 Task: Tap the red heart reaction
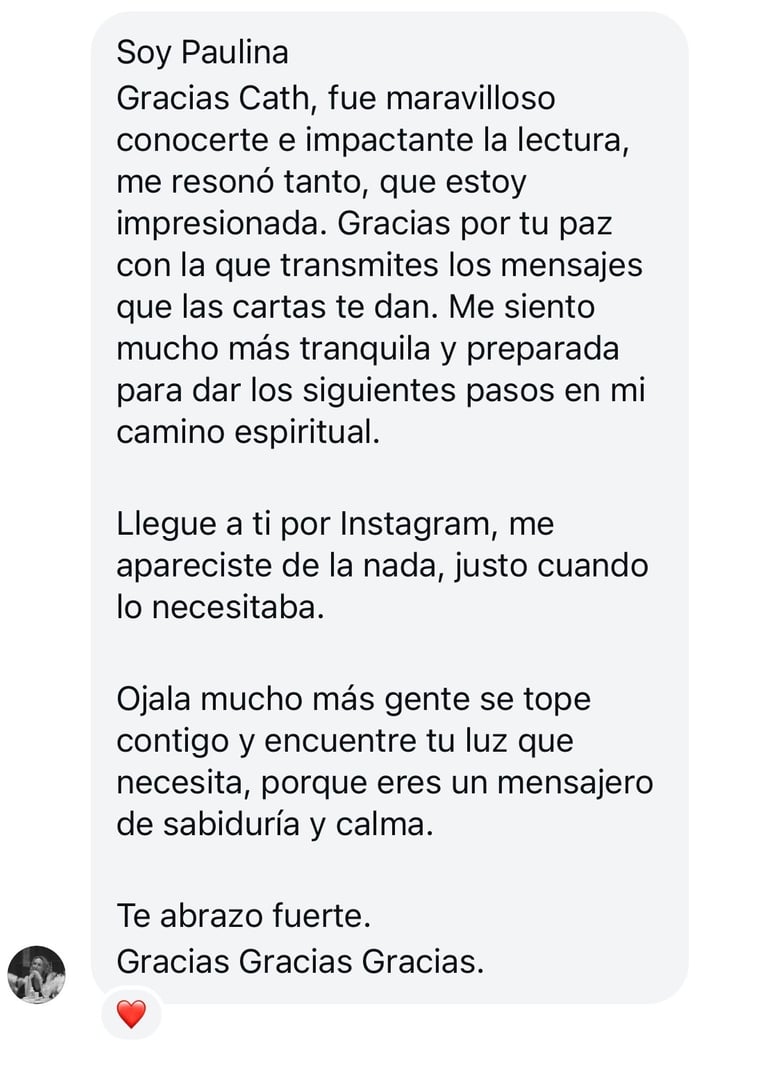point(131,1014)
